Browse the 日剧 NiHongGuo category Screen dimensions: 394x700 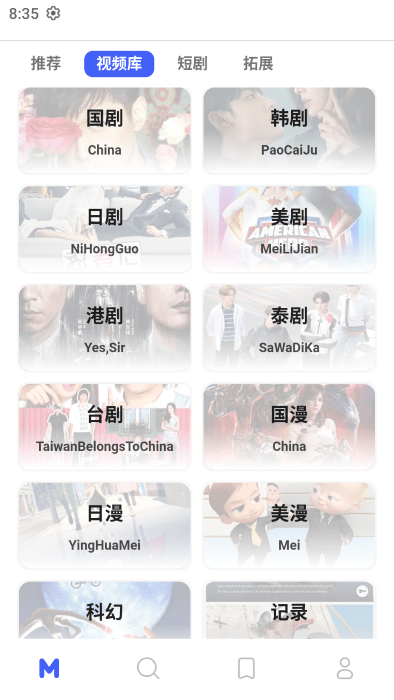click(104, 229)
